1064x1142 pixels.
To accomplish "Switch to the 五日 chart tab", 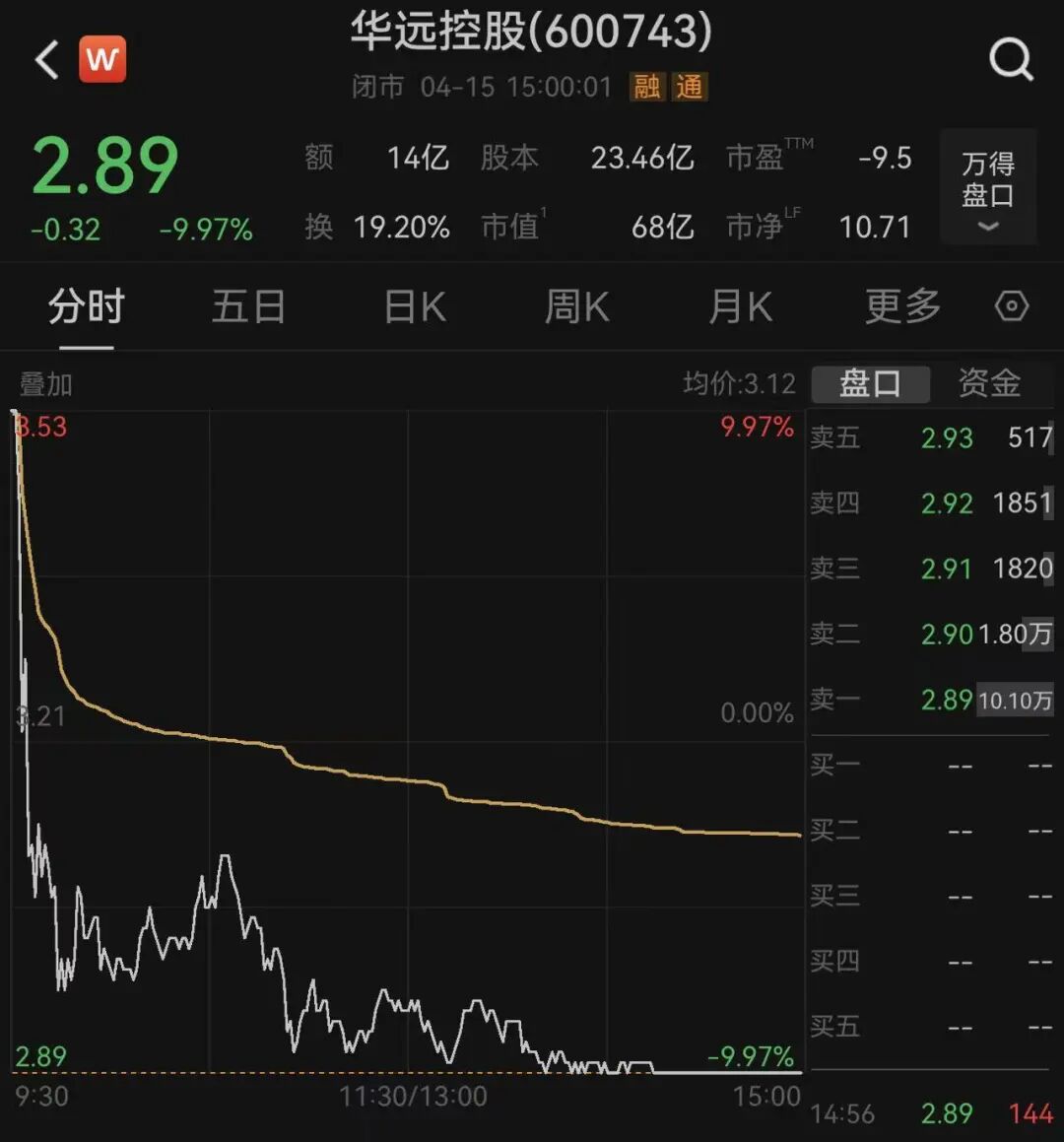I will click(248, 307).
